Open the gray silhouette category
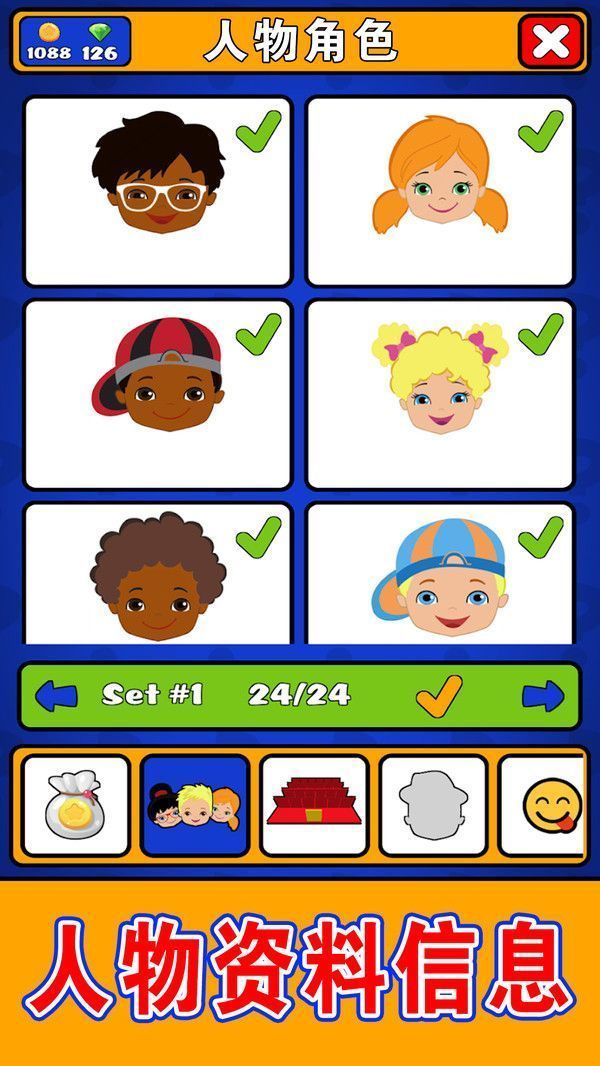Screen dimensions: 600x1066 click(x=433, y=806)
